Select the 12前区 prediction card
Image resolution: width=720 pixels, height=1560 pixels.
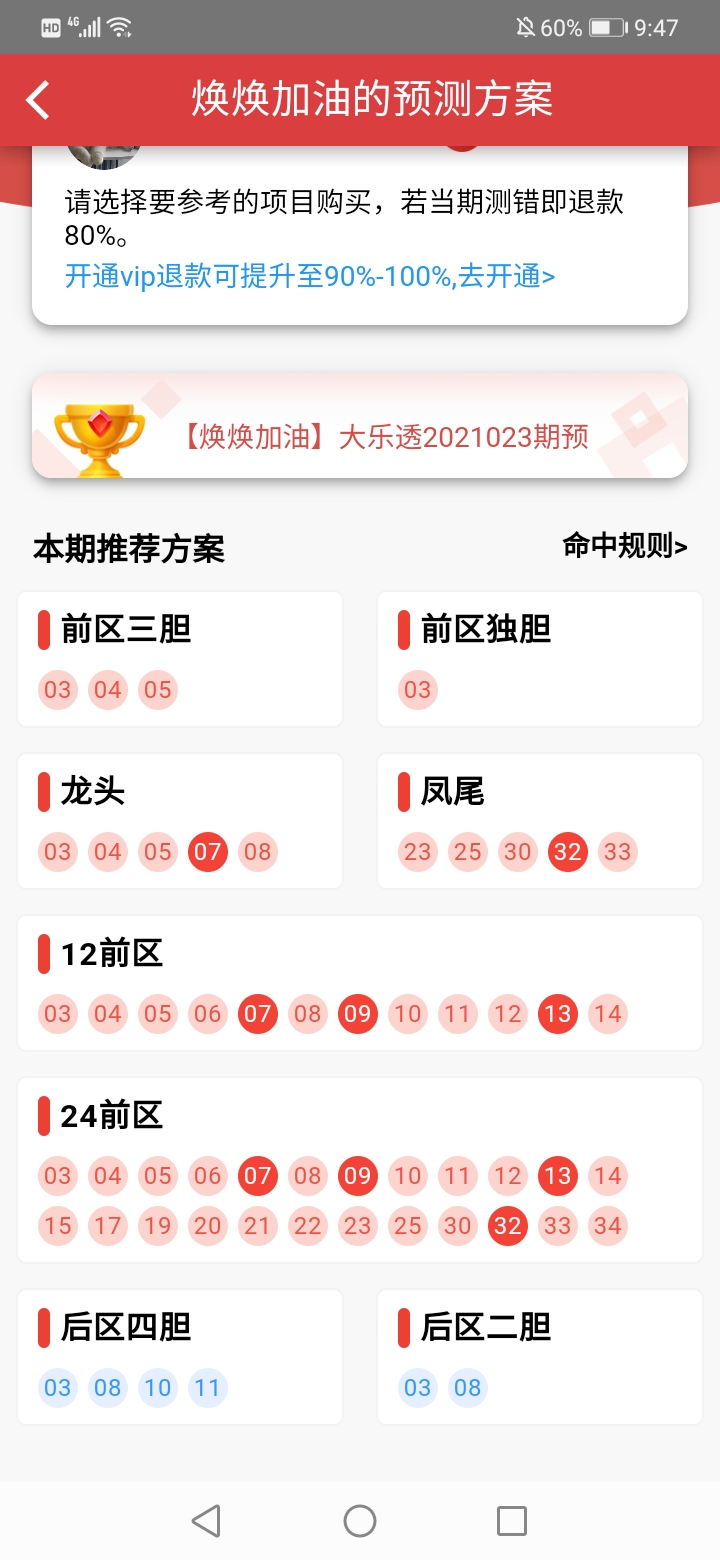tap(360, 982)
